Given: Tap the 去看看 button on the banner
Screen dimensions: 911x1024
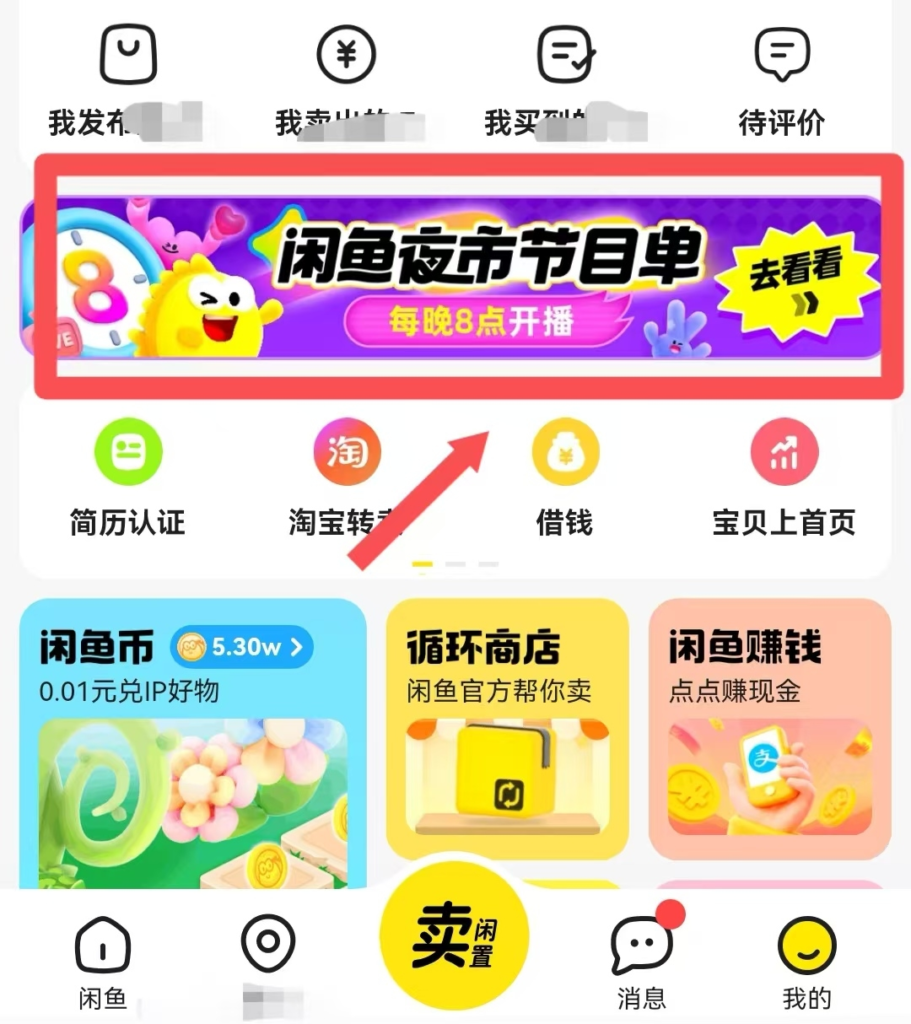Looking at the screenshot, I should 797,277.
